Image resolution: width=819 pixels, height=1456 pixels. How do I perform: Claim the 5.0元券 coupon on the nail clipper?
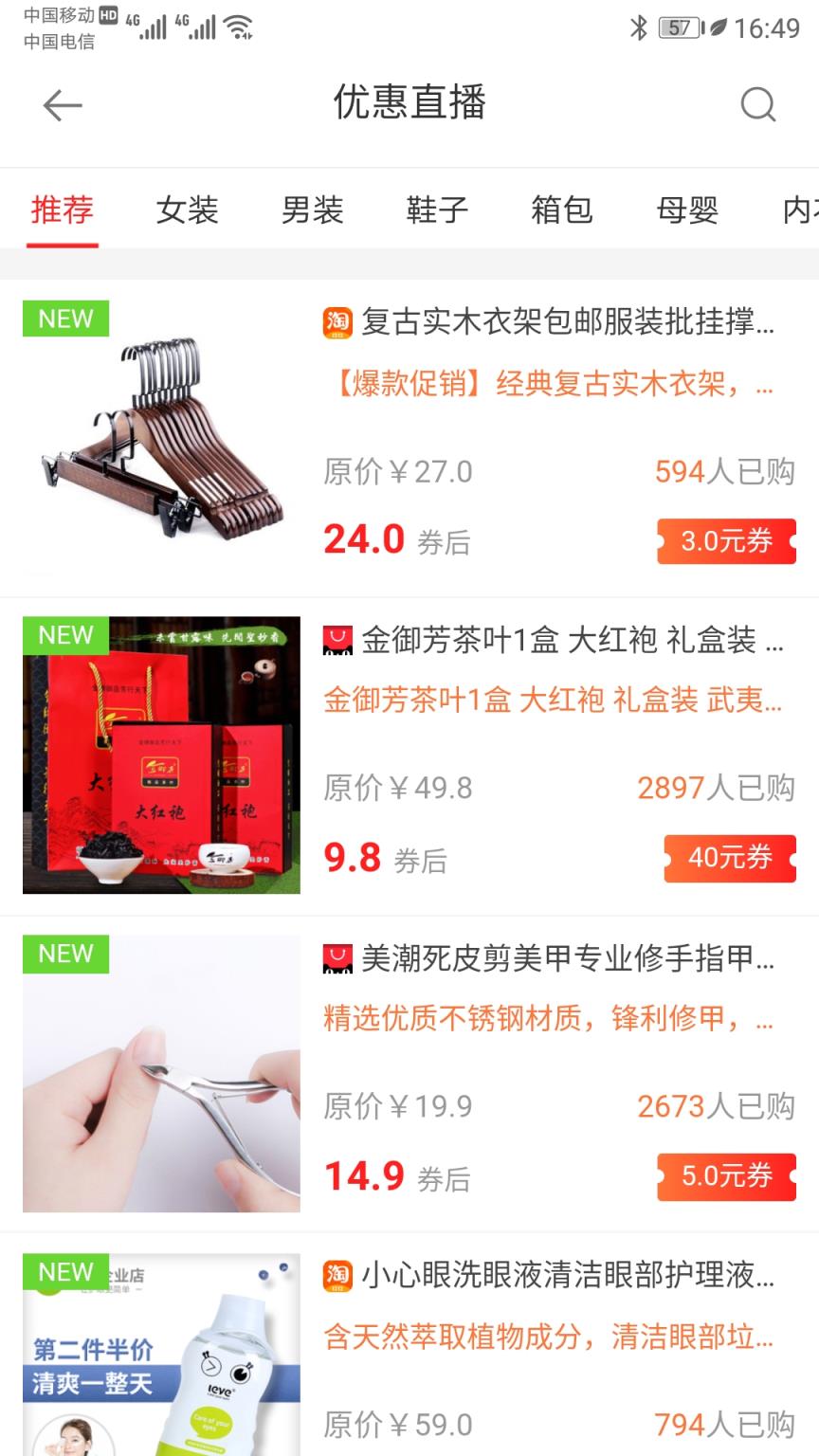coord(727,1176)
